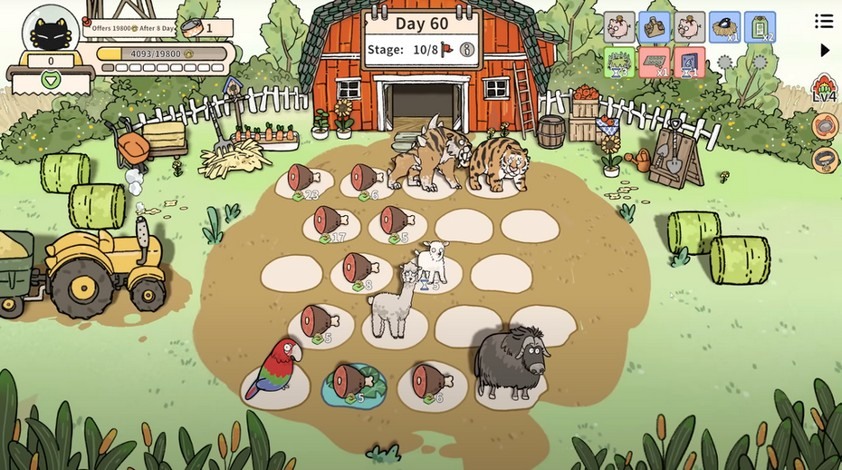The width and height of the screenshot is (842, 470).
Task: Select the green laurel hourglass item
Action: (618, 63)
